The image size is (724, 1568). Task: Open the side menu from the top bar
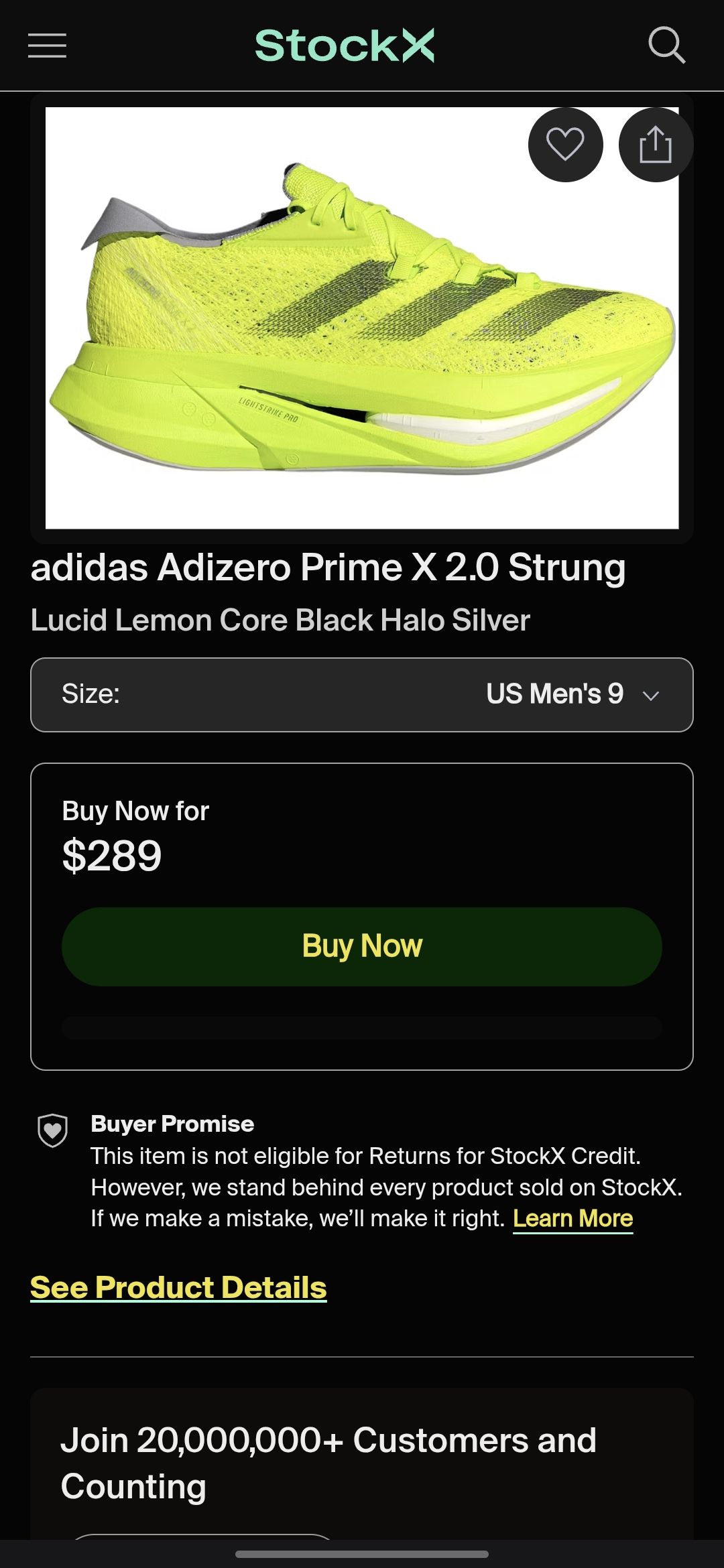[47, 46]
